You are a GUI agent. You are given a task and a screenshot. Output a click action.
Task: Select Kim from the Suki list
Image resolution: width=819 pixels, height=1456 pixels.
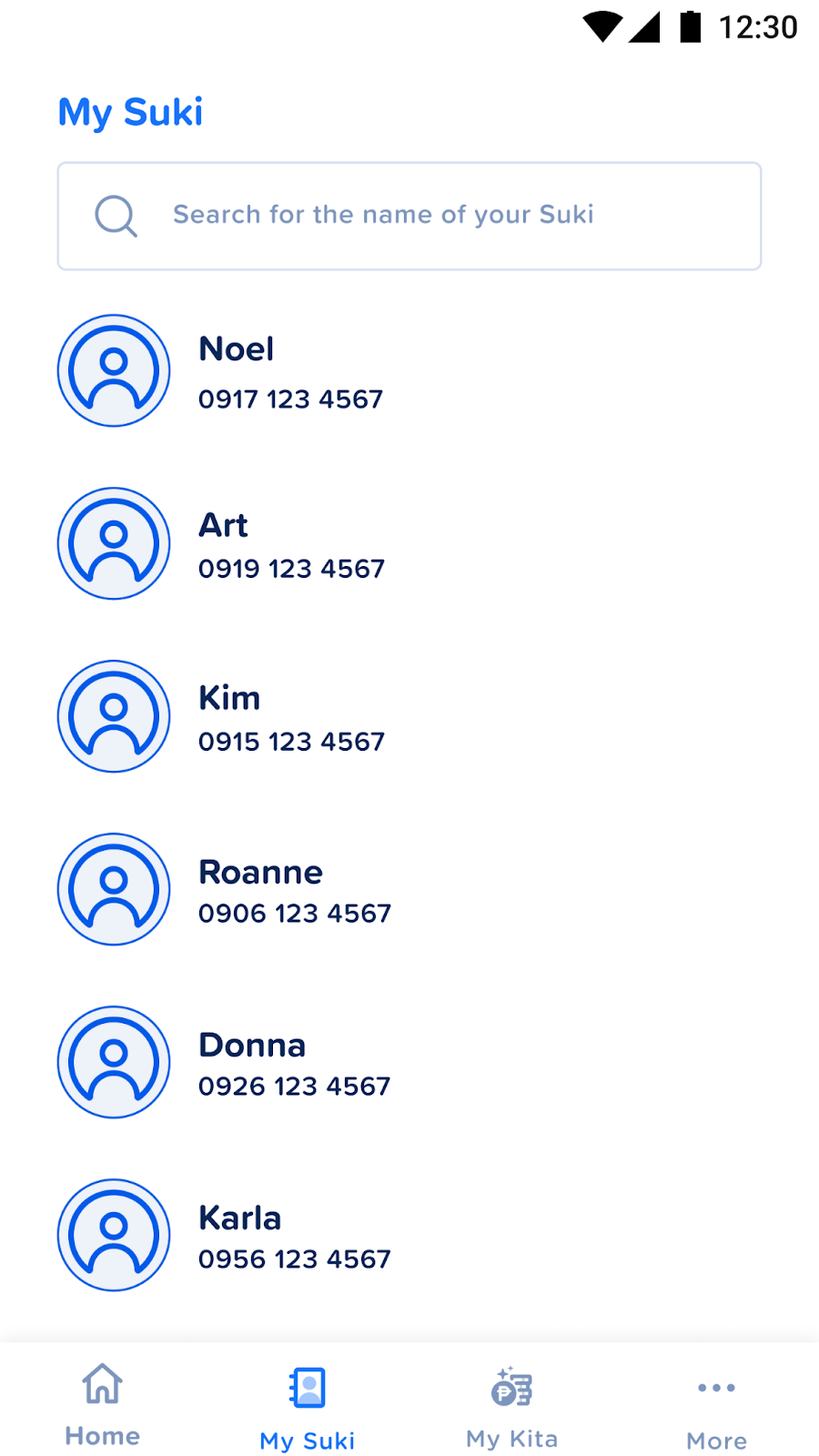point(409,717)
